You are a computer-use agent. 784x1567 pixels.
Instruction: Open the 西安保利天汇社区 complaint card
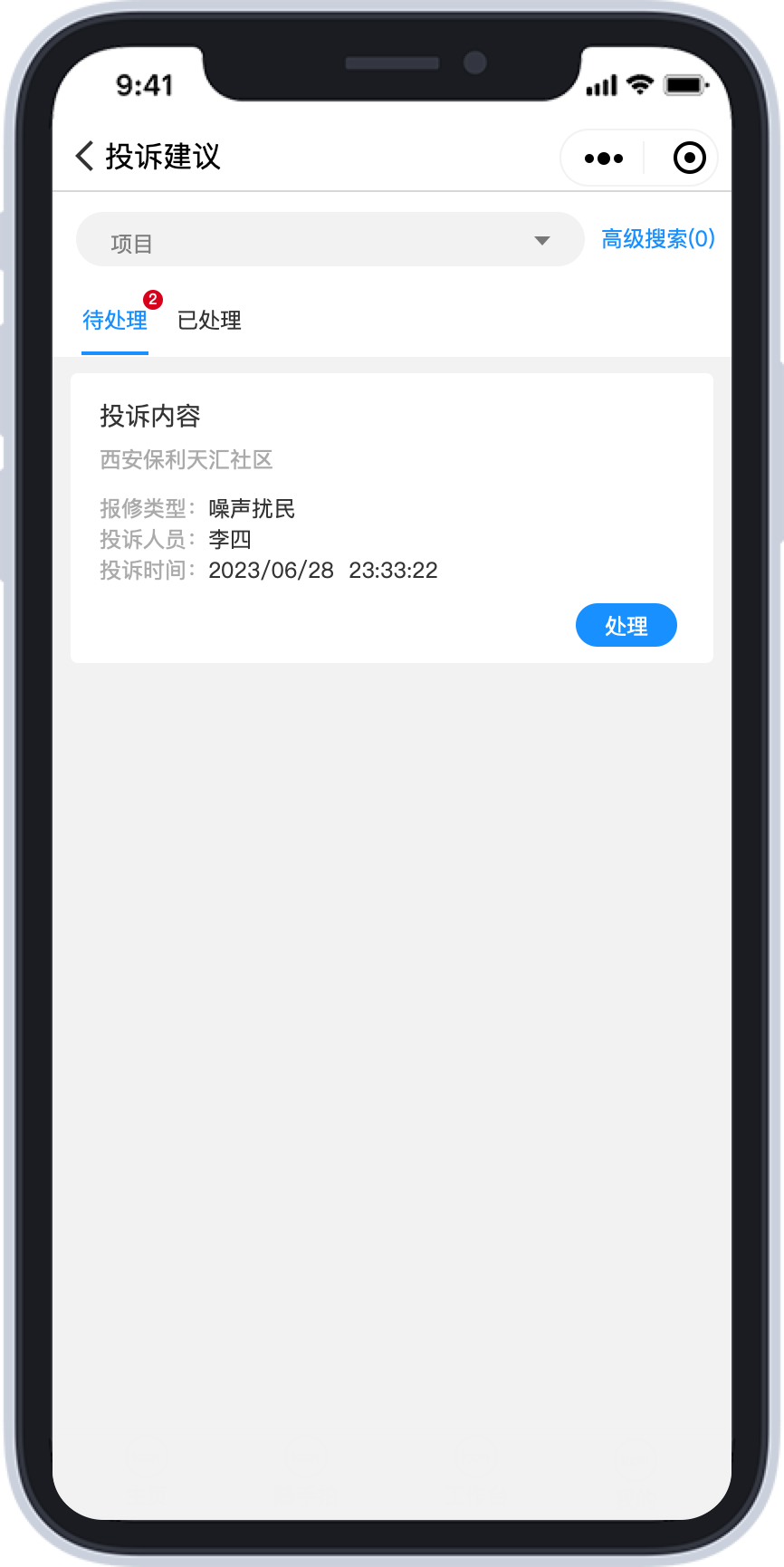(362, 489)
